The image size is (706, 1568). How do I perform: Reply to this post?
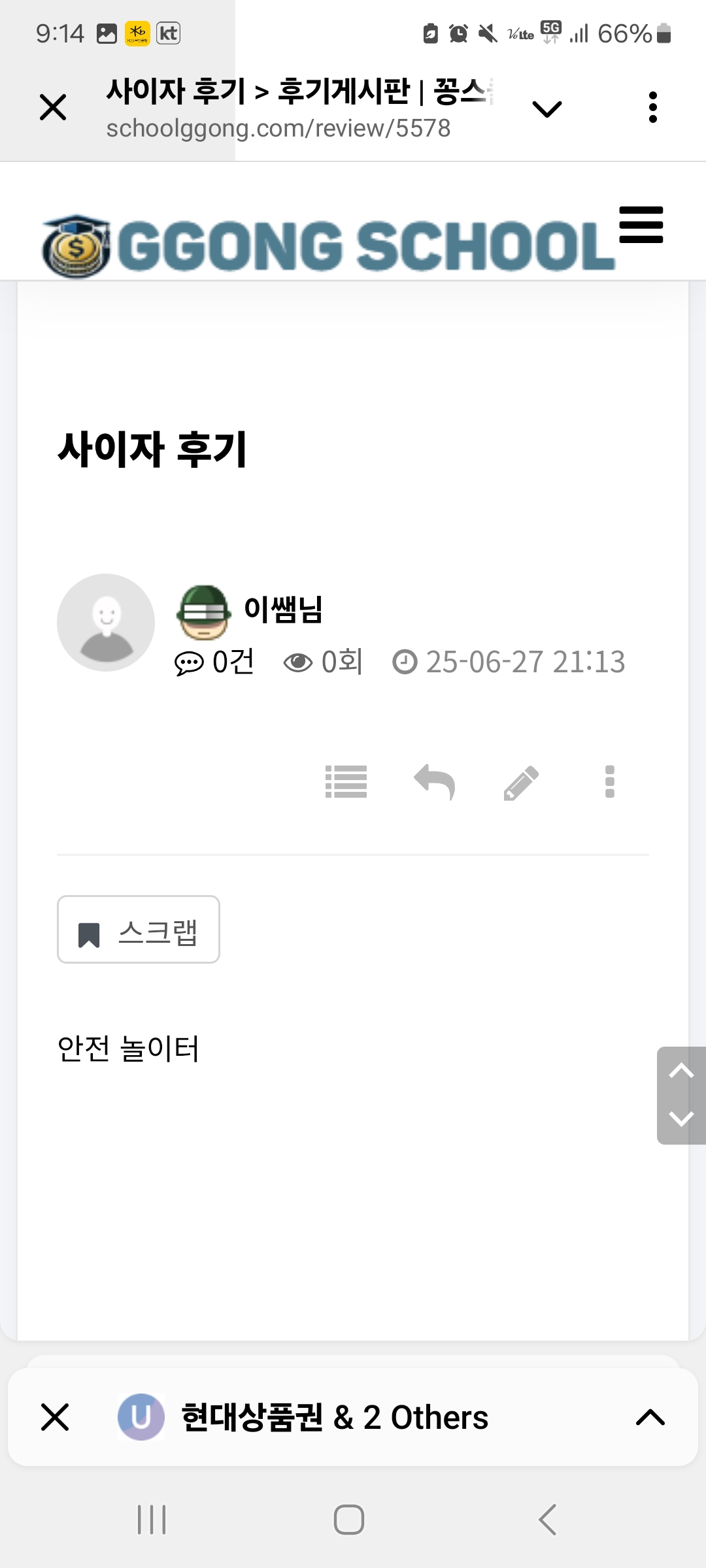(435, 782)
